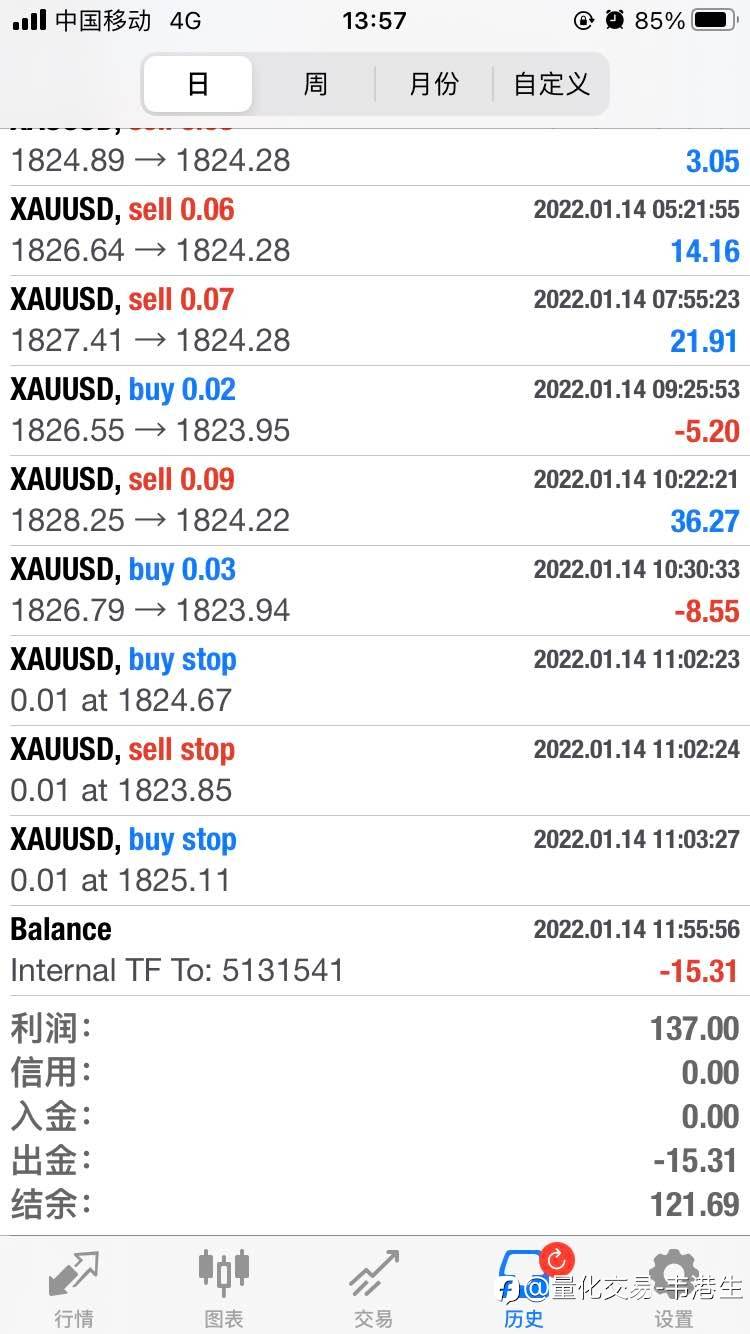Expand the sell 0.09 XAUUSD trade with 36.27 profit
This screenshot has width=750, height=1334.
click(375, 501)
